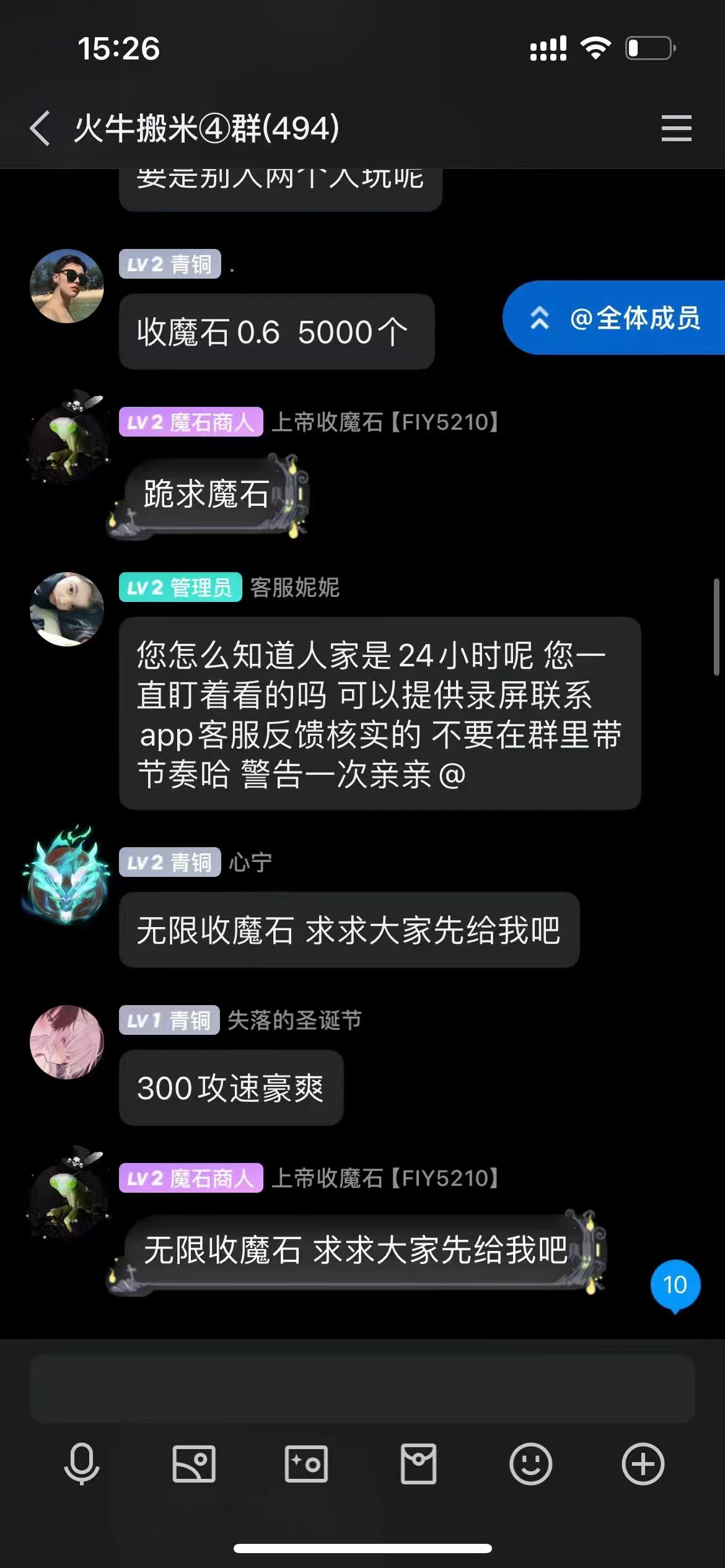This screenshot has height=1568, width=725.
Task: Start voice input with the microphone icon
Action: point(82,1464)
